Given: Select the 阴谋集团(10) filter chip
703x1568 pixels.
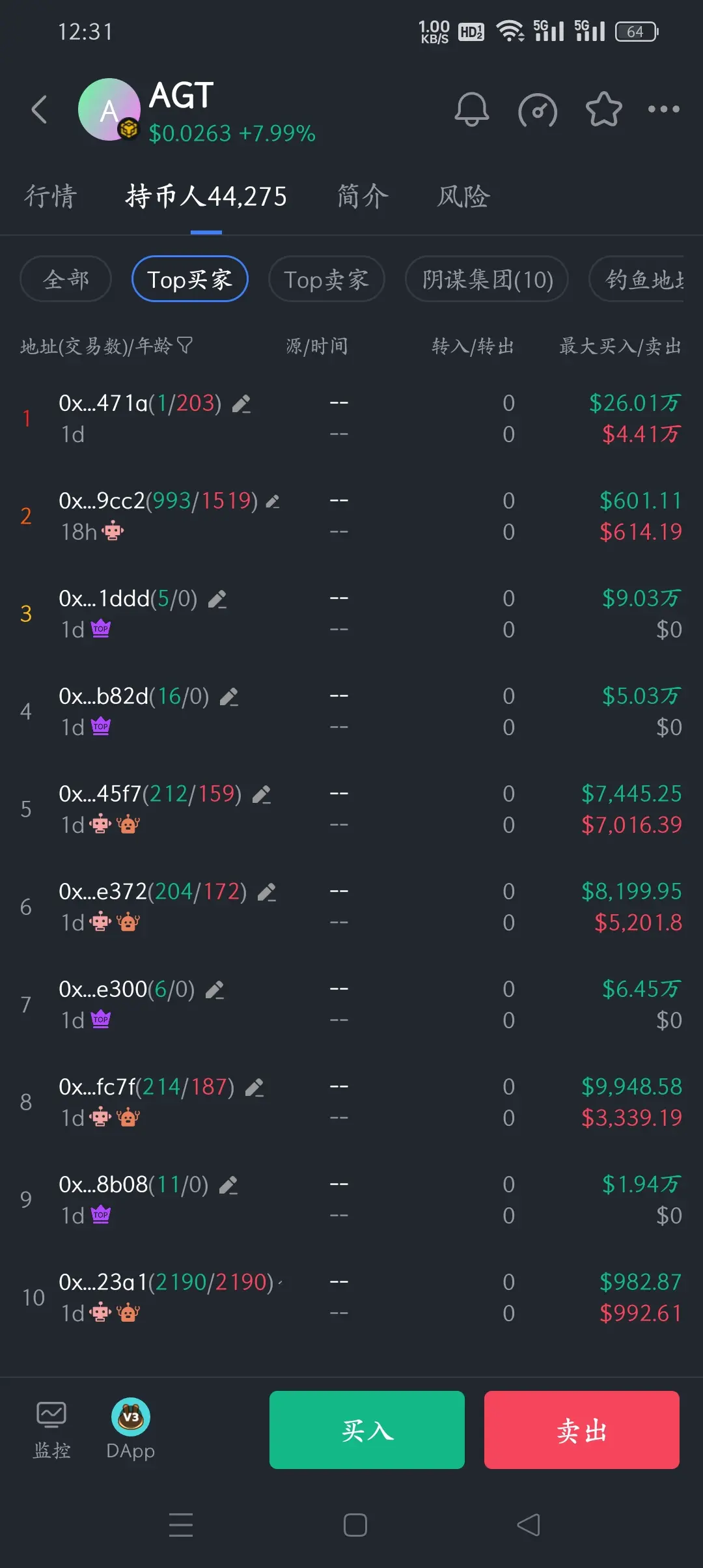Looking at the screenshot, I should (x=487, y=279).
